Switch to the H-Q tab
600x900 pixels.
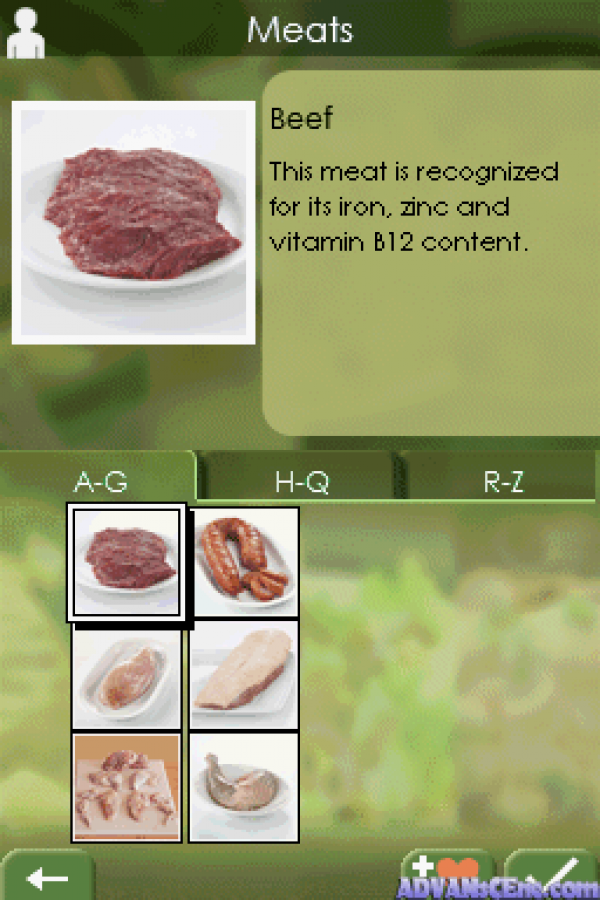(301, 482)
